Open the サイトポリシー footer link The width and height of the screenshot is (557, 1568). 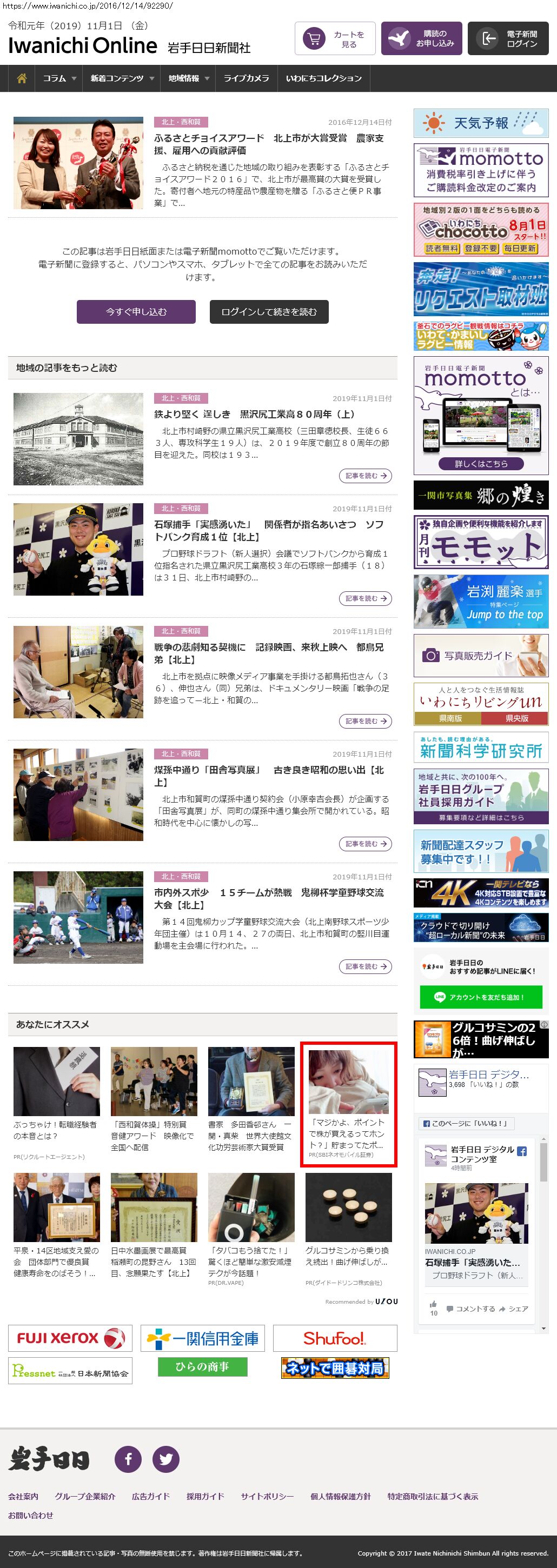pos(267,1496)
